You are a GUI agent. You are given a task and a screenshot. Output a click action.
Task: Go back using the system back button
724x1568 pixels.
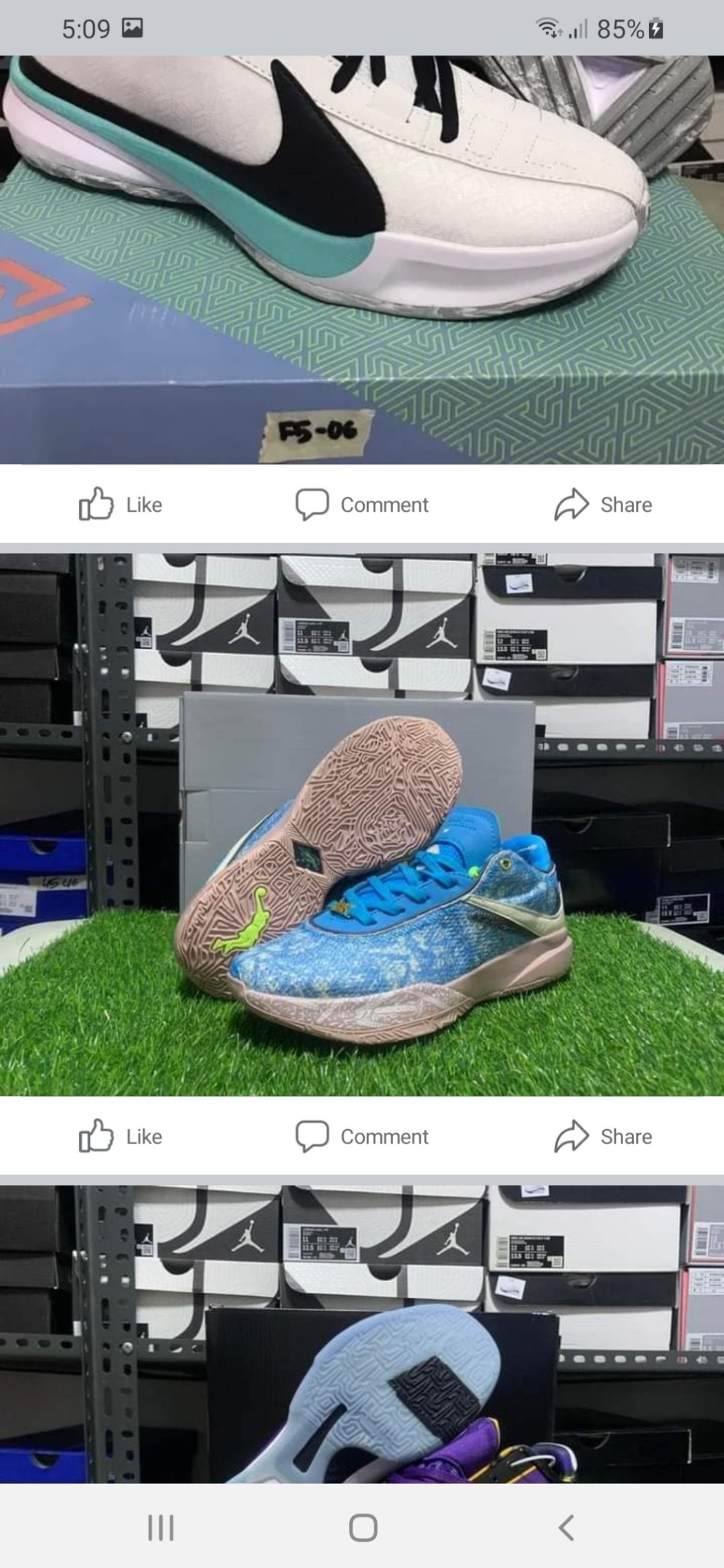pos(566,1528)
